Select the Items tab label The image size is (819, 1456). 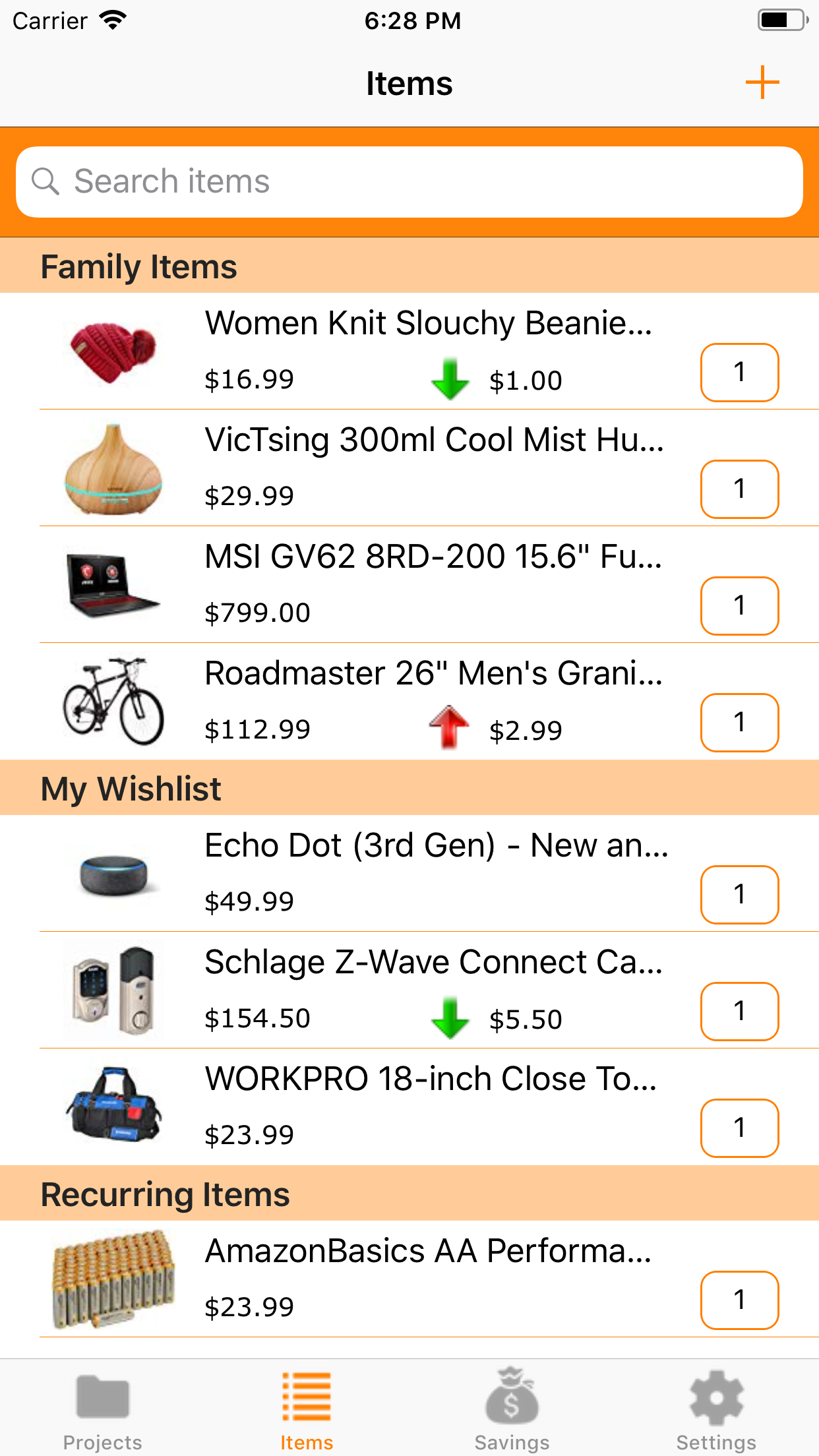(307, 1441)
